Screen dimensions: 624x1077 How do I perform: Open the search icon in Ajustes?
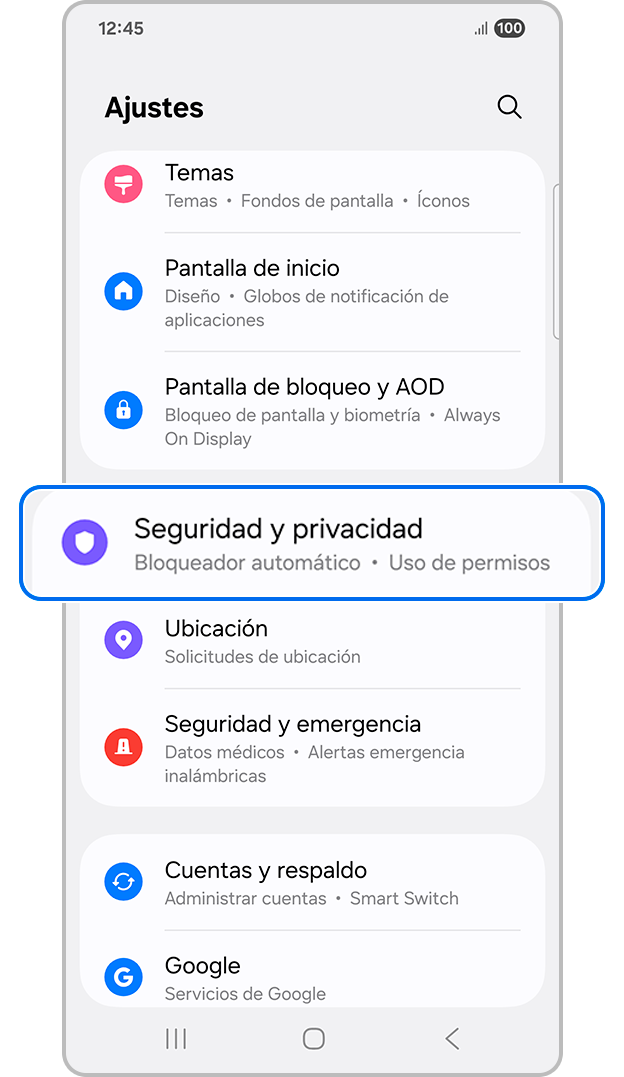point(509,108)
